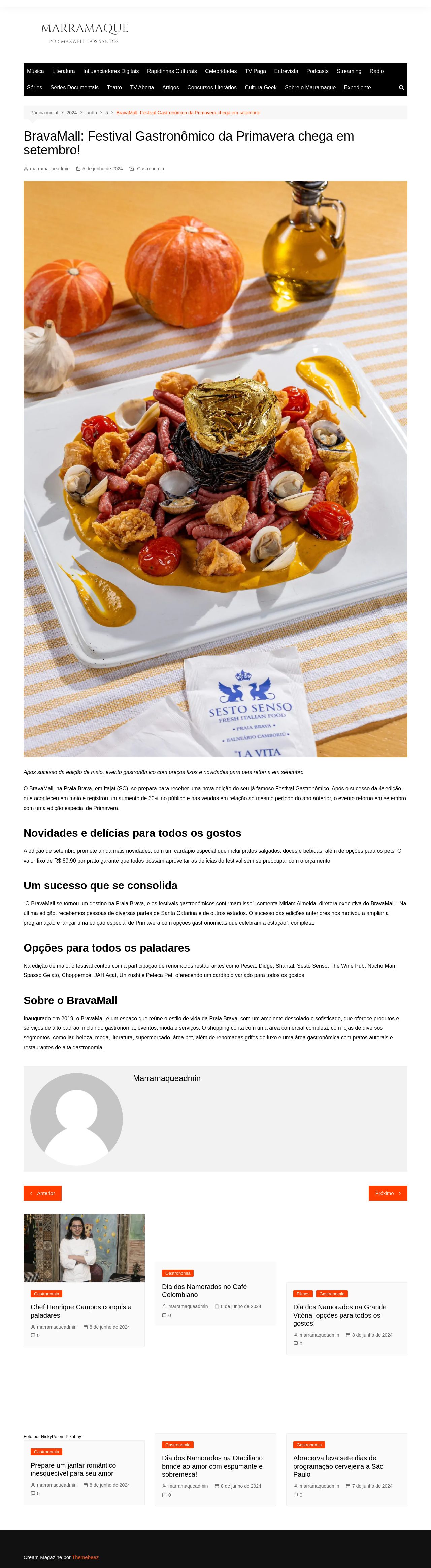Viewport: 431px width, 1568px height.
Task: Open Sobre o Marramaque page
Action: coord(310,88)
